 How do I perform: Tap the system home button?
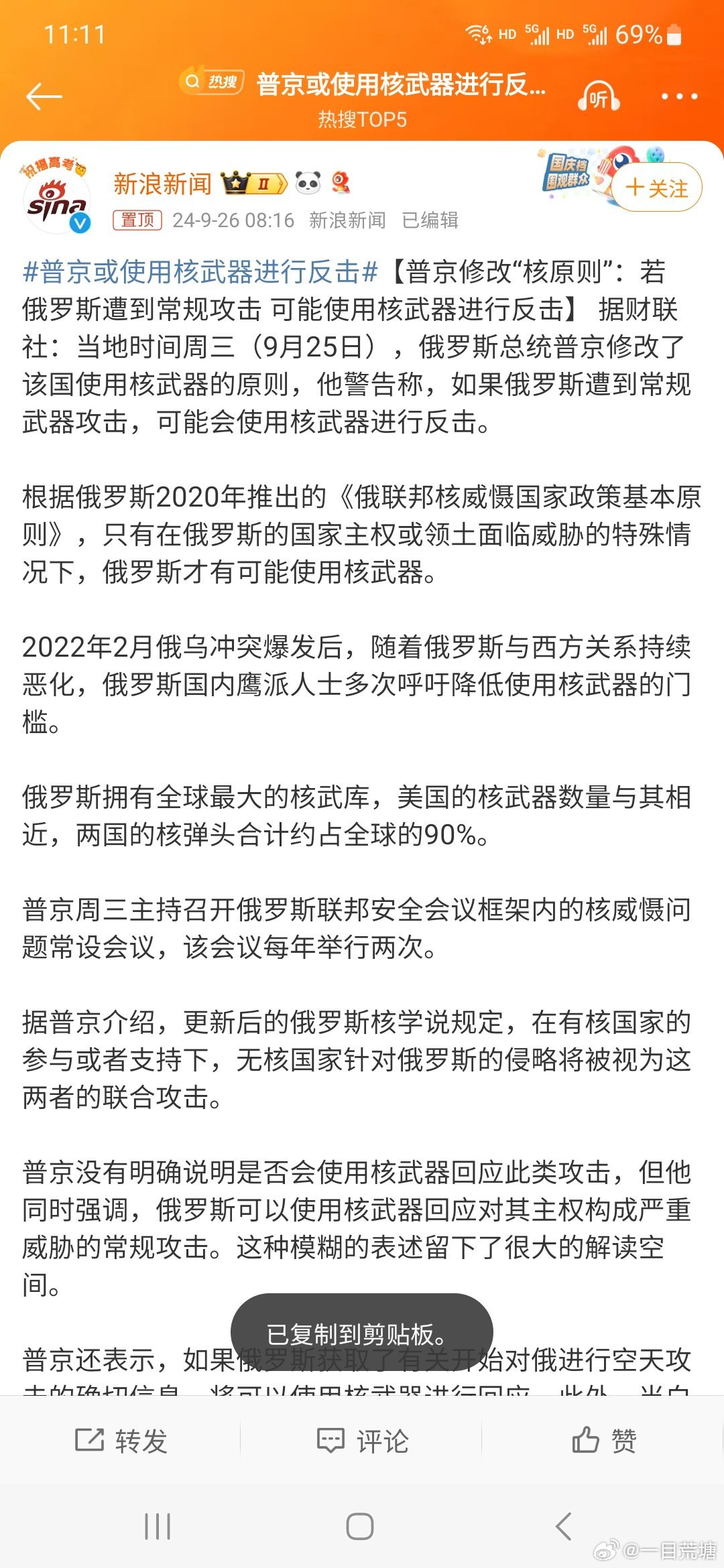360,1526
